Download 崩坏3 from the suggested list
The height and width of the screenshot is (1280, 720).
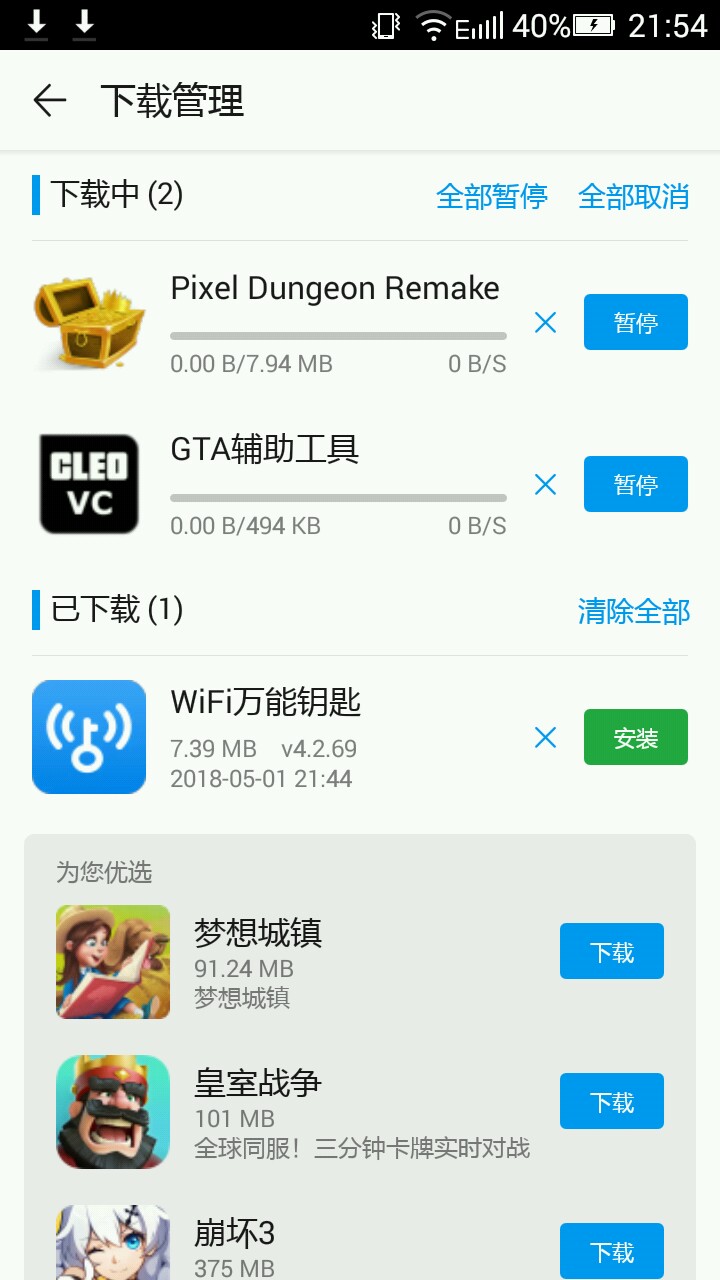pos(611,1250)
